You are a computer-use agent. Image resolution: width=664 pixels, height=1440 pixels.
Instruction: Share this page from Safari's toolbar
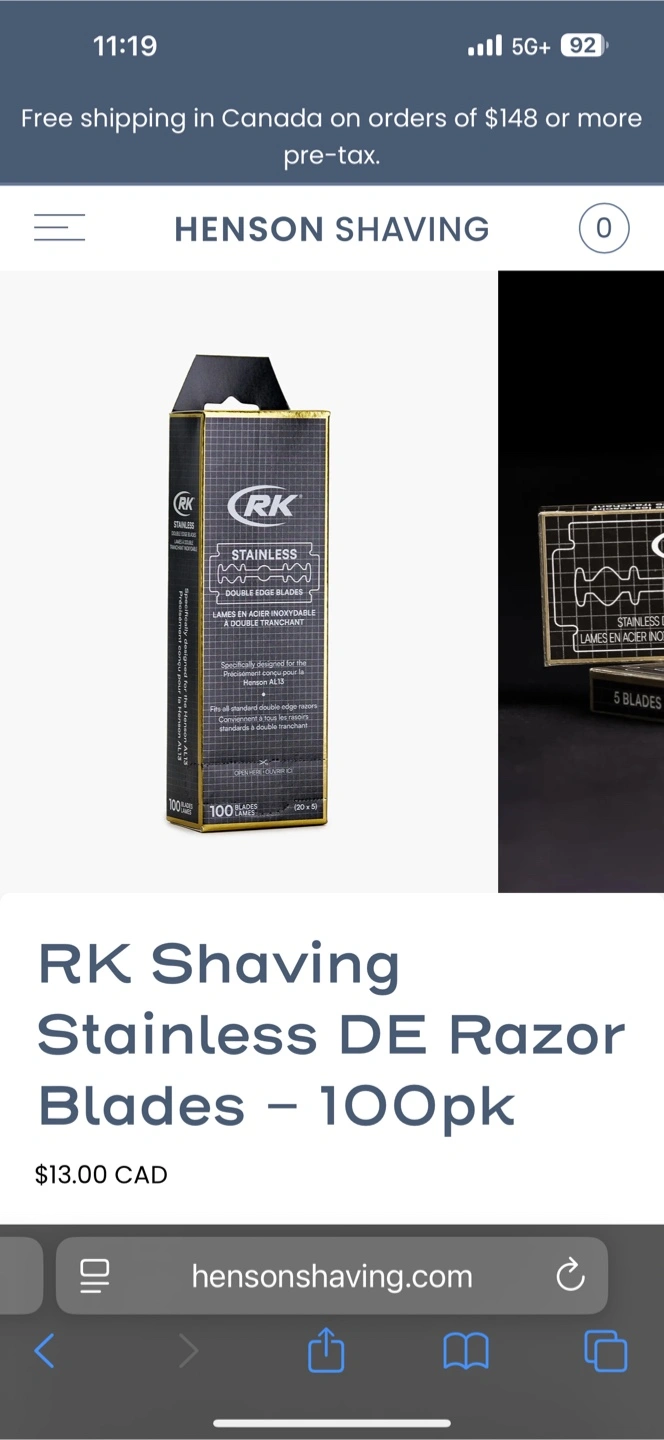(x=326, y=1351)
